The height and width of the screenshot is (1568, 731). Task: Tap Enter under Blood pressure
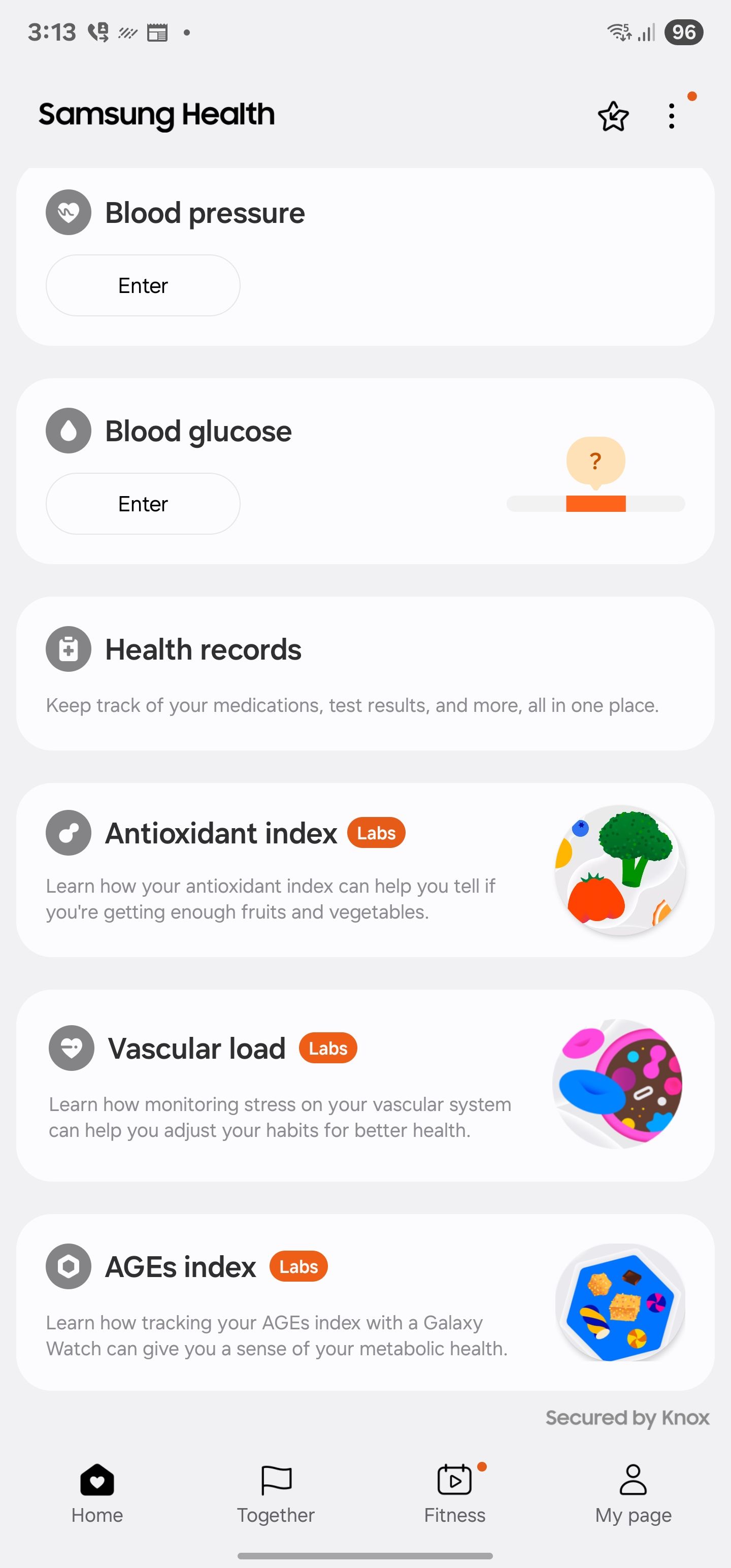[x=143, y=285]
